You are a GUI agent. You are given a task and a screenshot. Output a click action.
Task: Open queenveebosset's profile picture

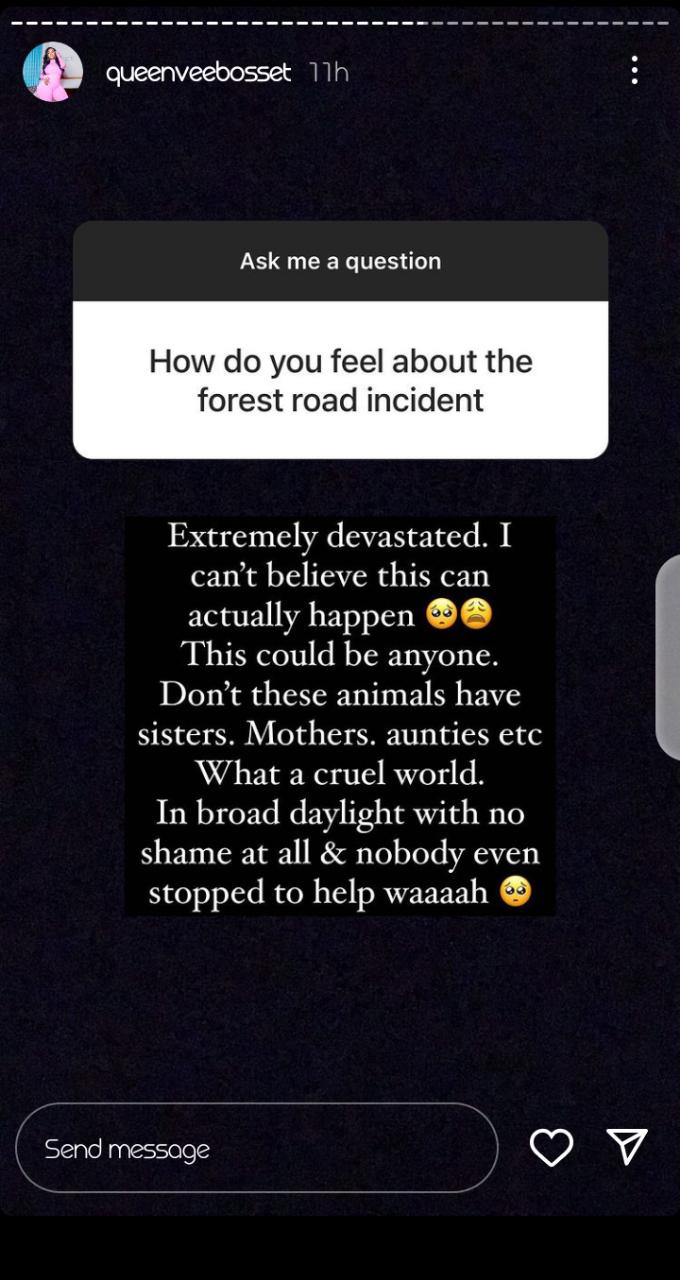click(52, 72)
